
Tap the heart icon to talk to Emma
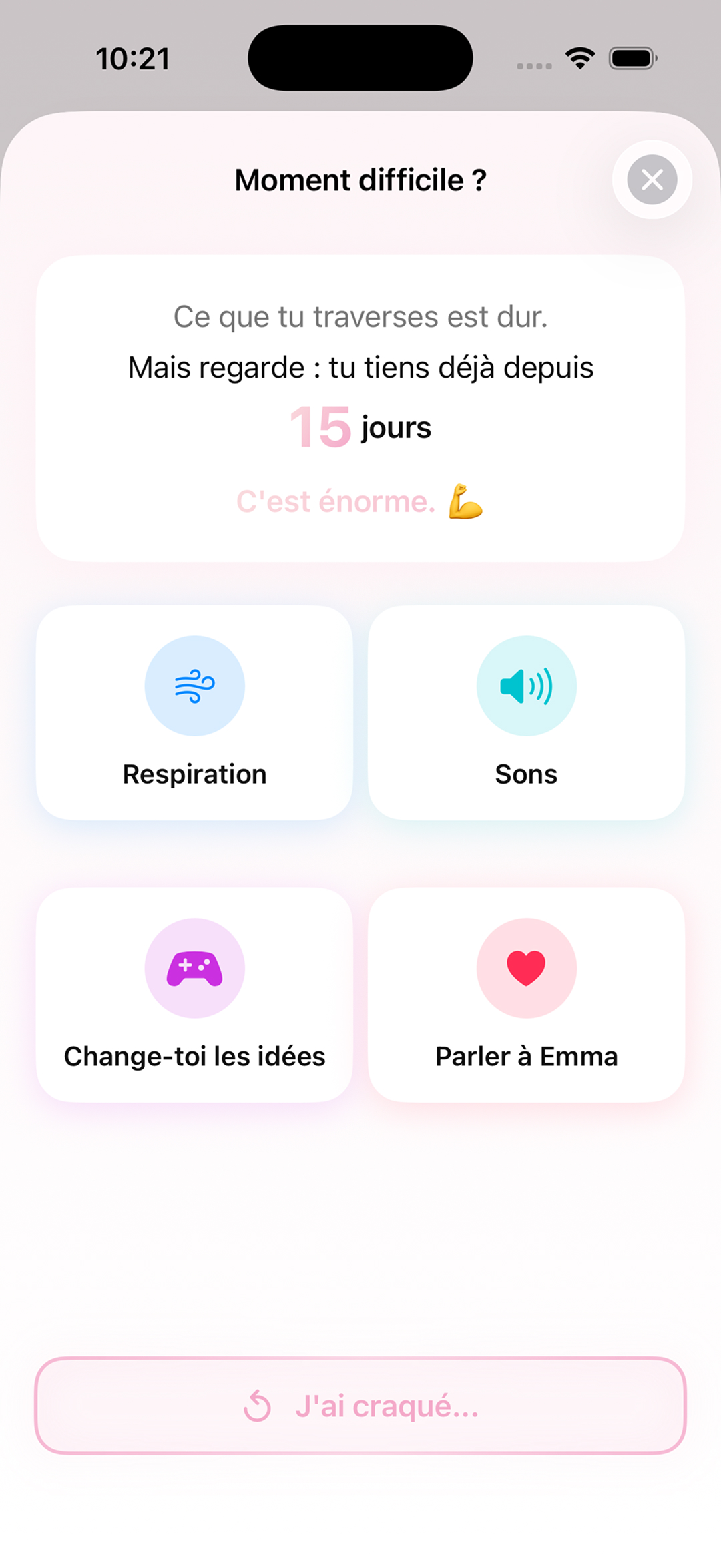tap(527, 969)
